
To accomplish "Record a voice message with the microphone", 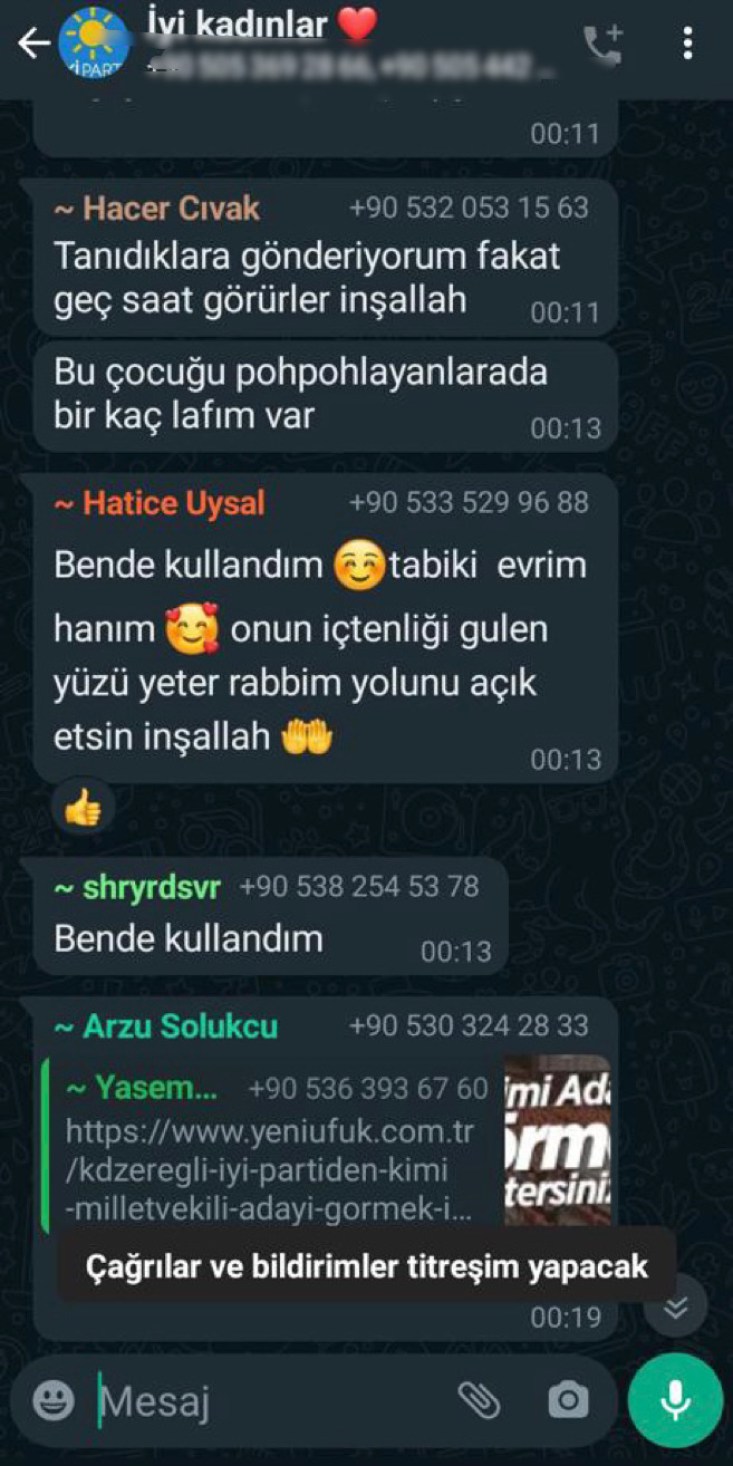I will pyautogui.click(x=675, y=1400).
